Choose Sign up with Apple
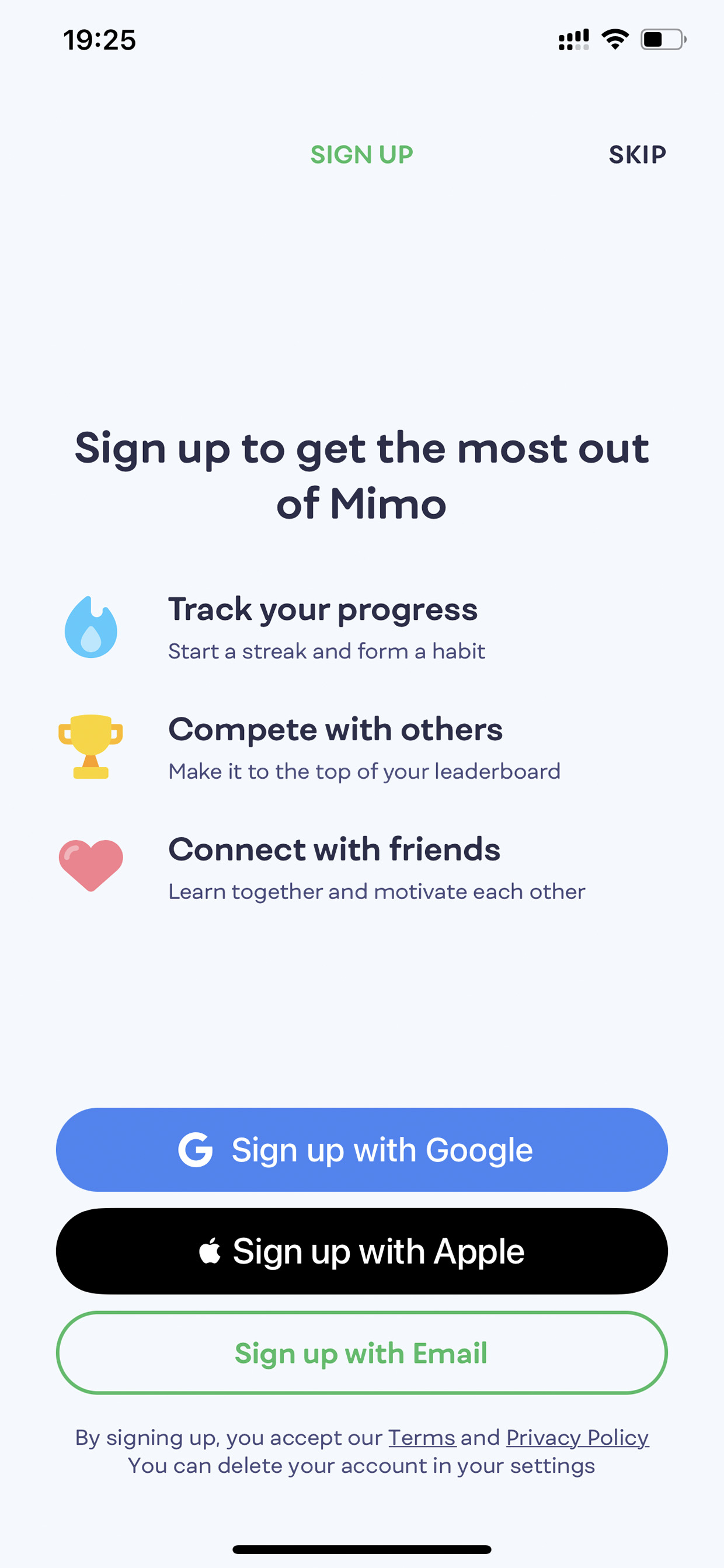The image size is (724, 1568). point(362,1251)
